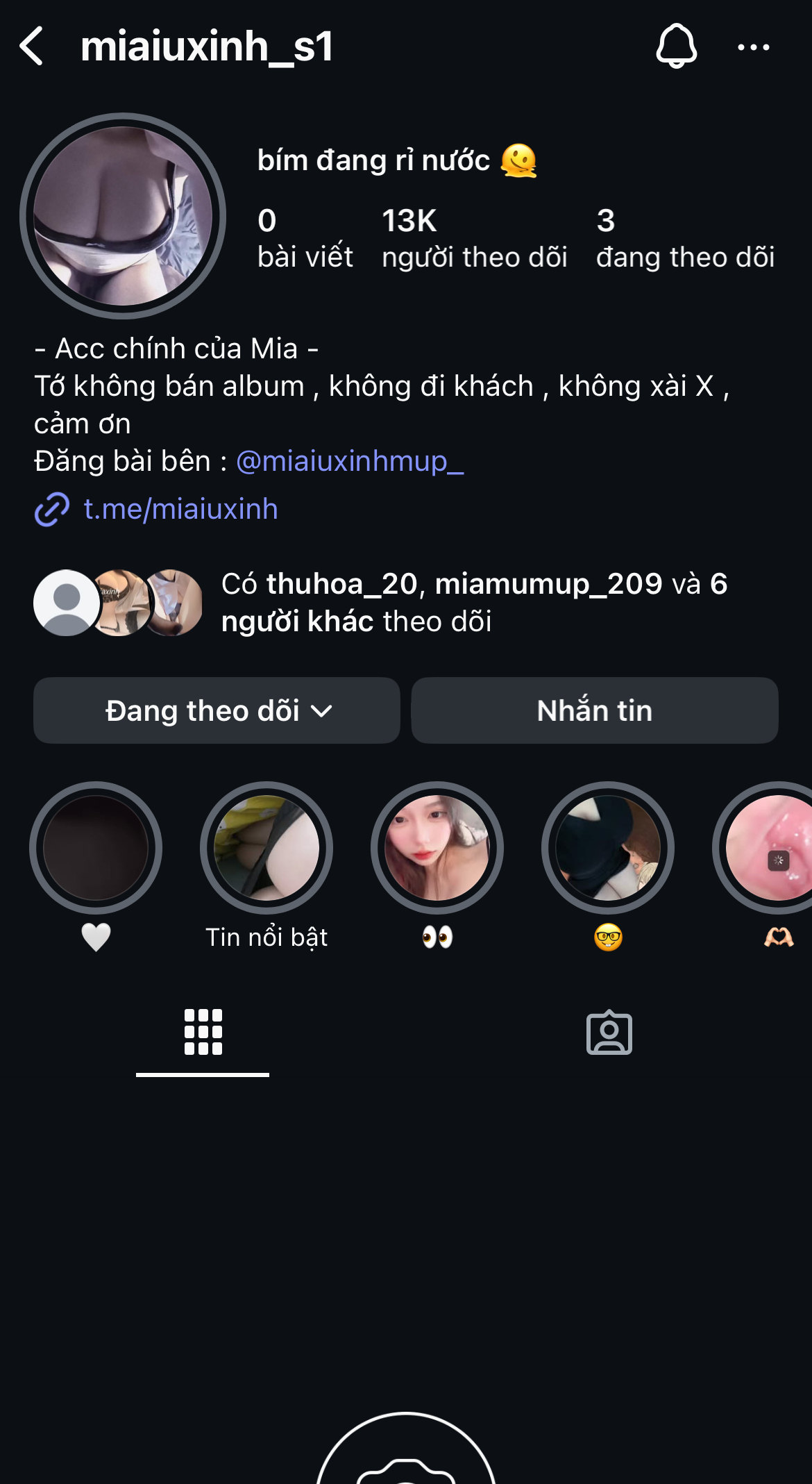Open the t.me/miaiuxinh link

pyautogui.click(x=180, y=509)
